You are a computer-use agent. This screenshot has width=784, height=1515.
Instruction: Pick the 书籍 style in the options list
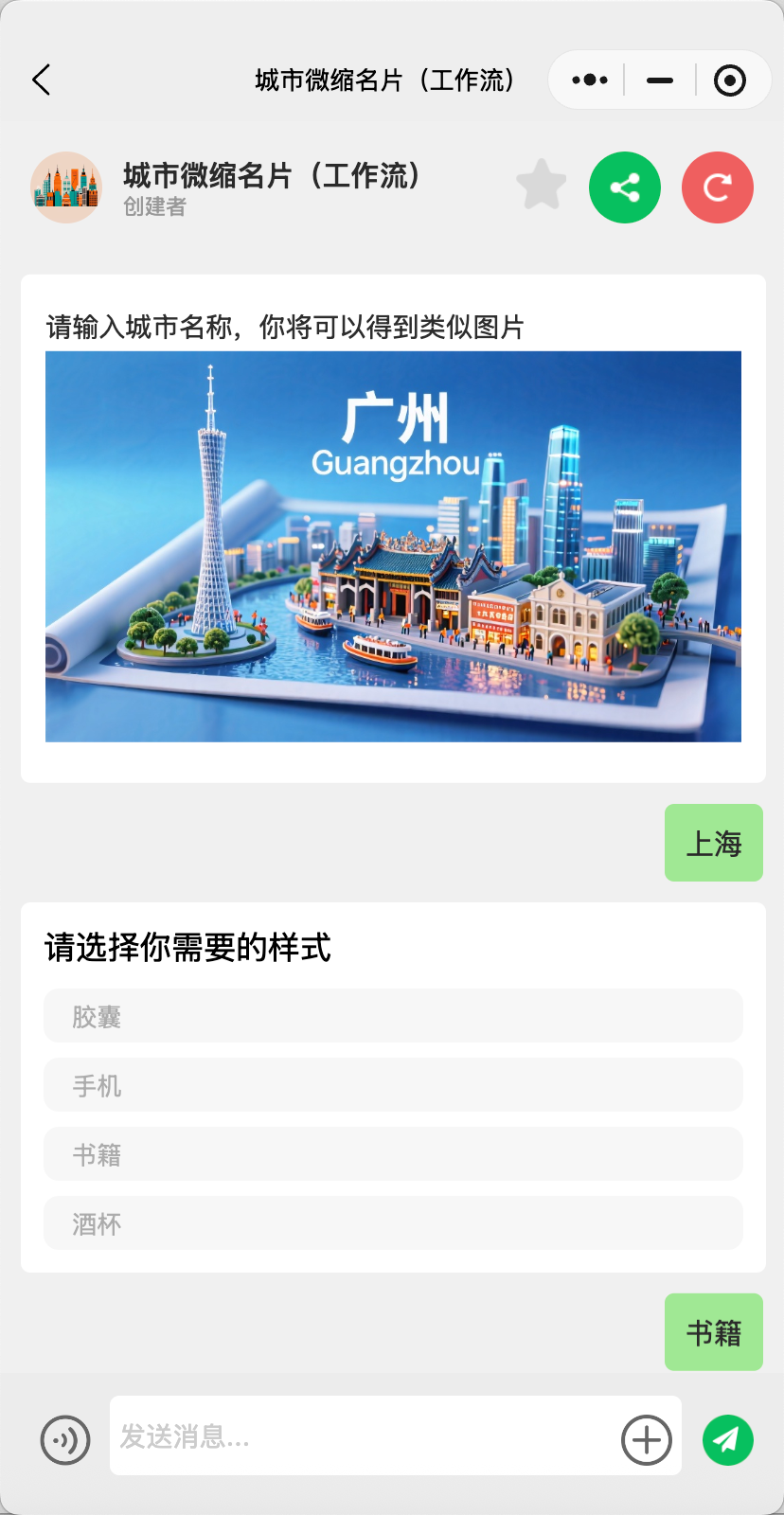[x=393, y=1154]
